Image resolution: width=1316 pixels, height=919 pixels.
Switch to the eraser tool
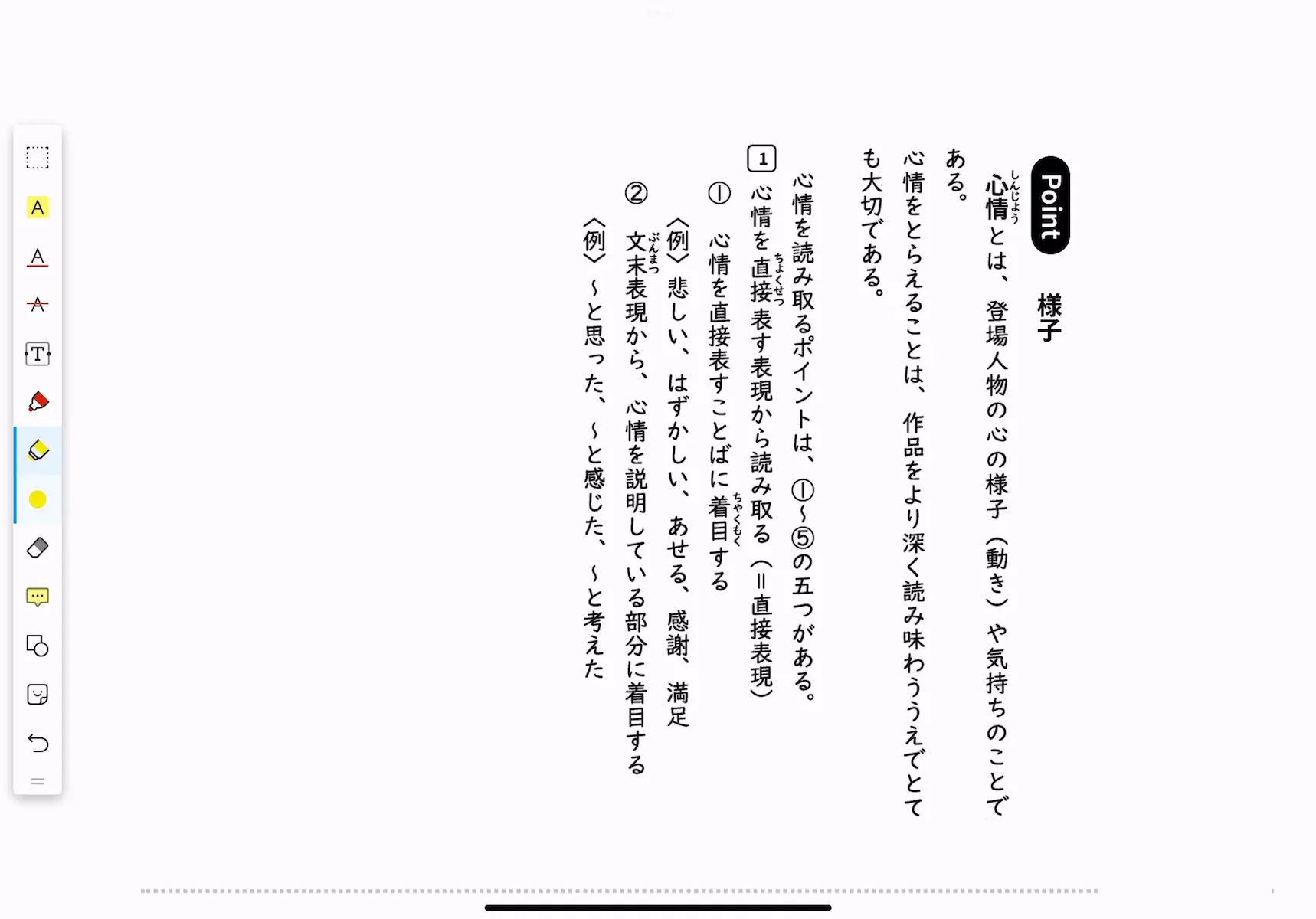(38, 548)
